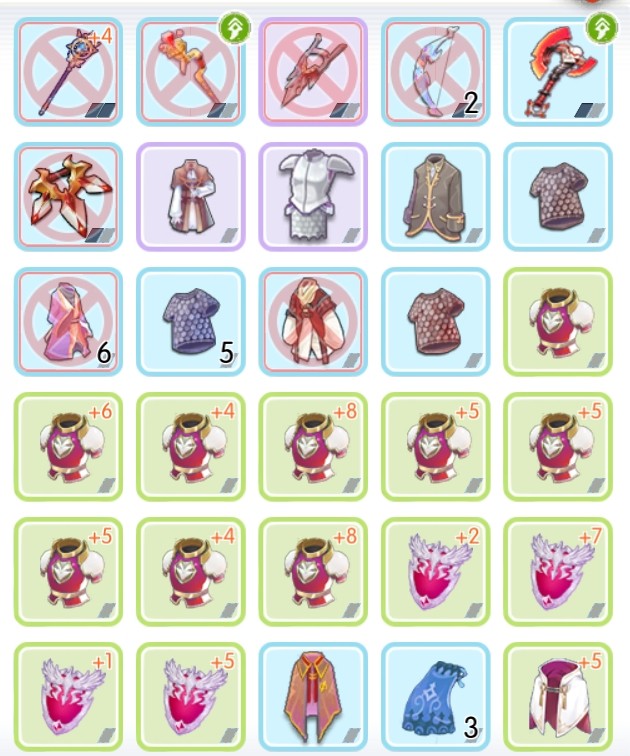
Task: Pick the crimson armor with no upgrade number
Action: 558,322
